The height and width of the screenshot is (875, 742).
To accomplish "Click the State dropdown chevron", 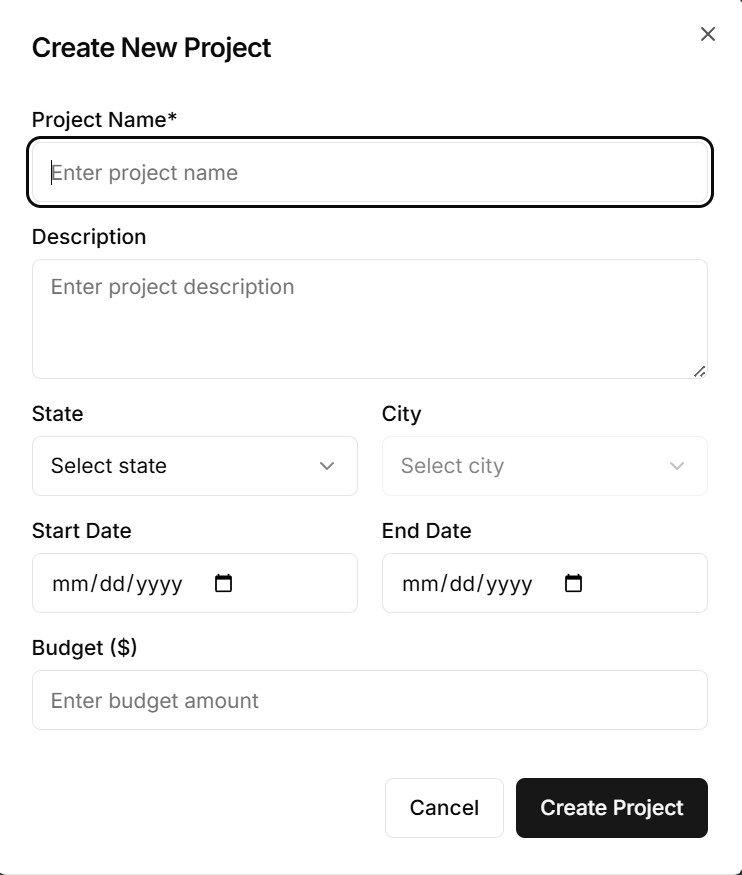I will pos(325,466).
